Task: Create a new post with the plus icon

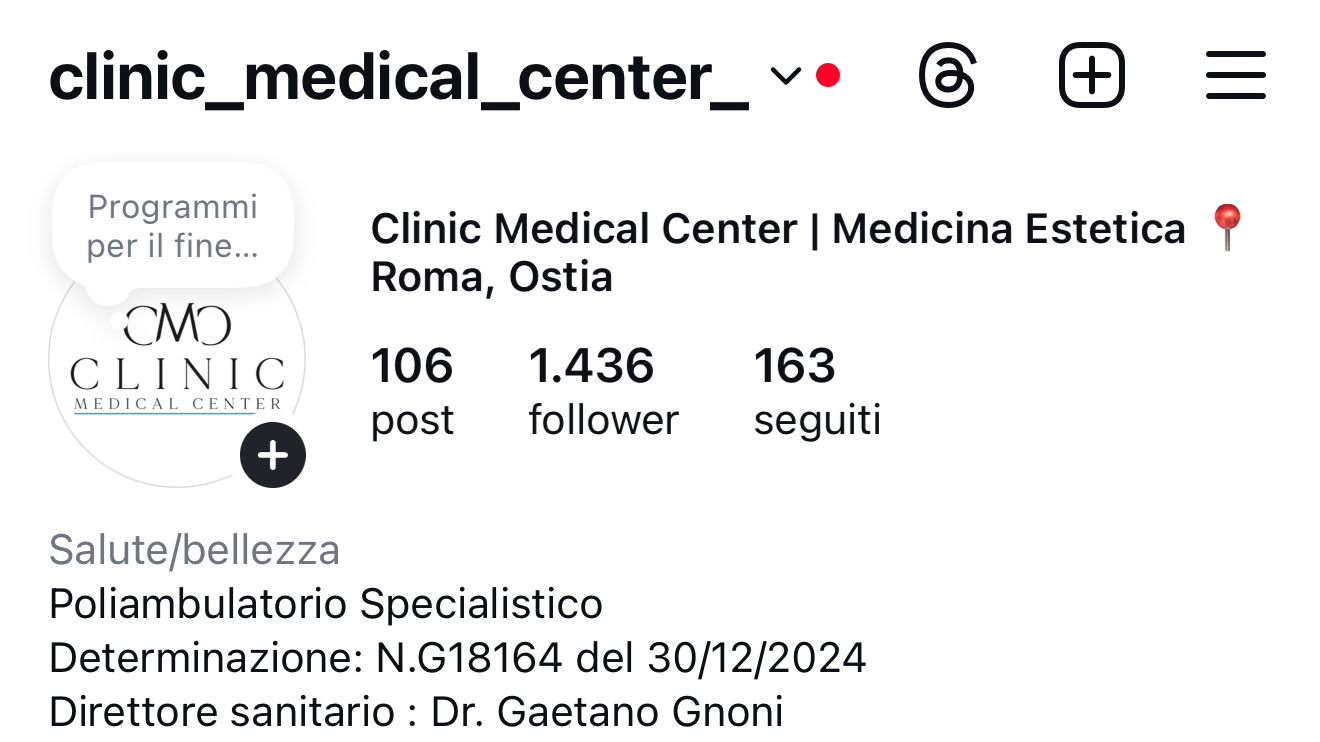Action: [x=1091, y=76]
